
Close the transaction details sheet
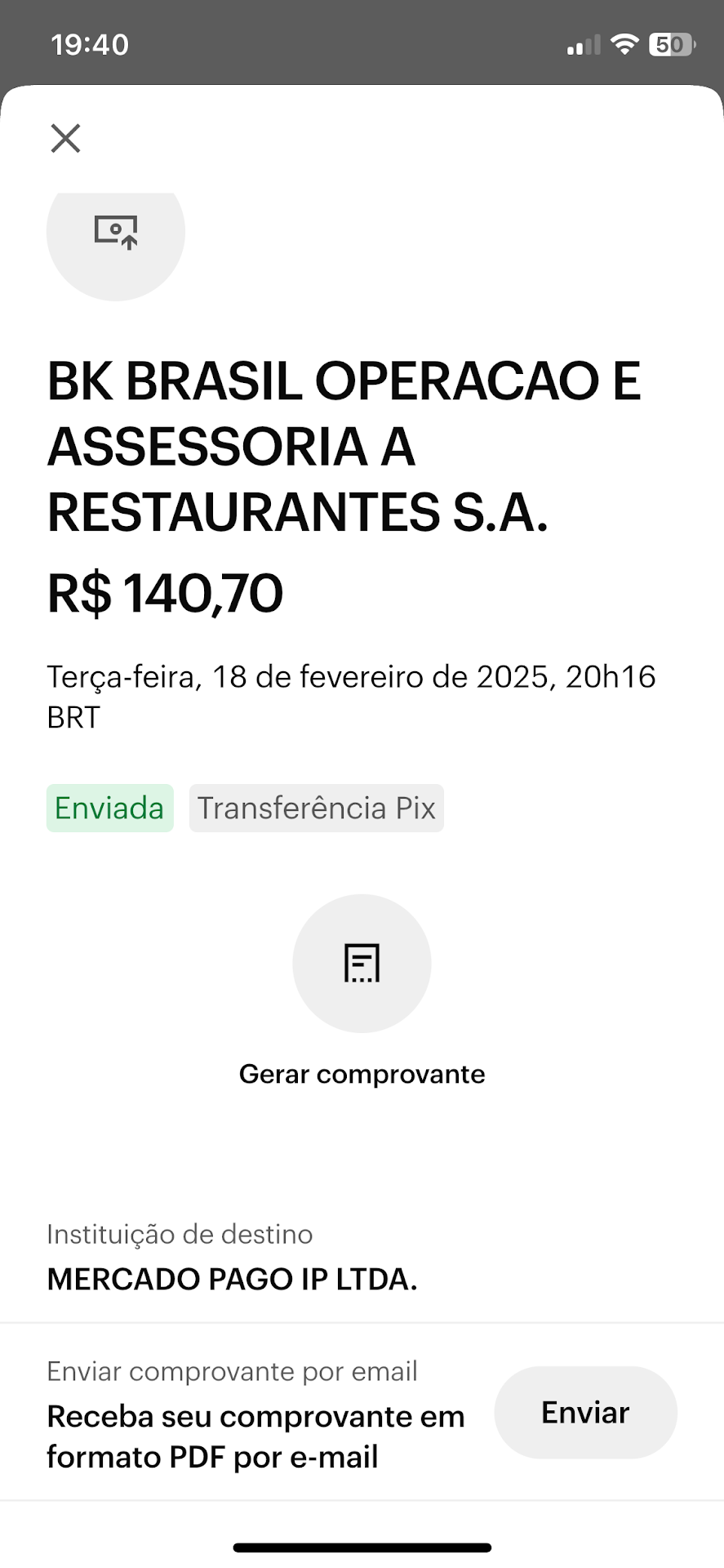pyautogui.click(x=65, y=138)
